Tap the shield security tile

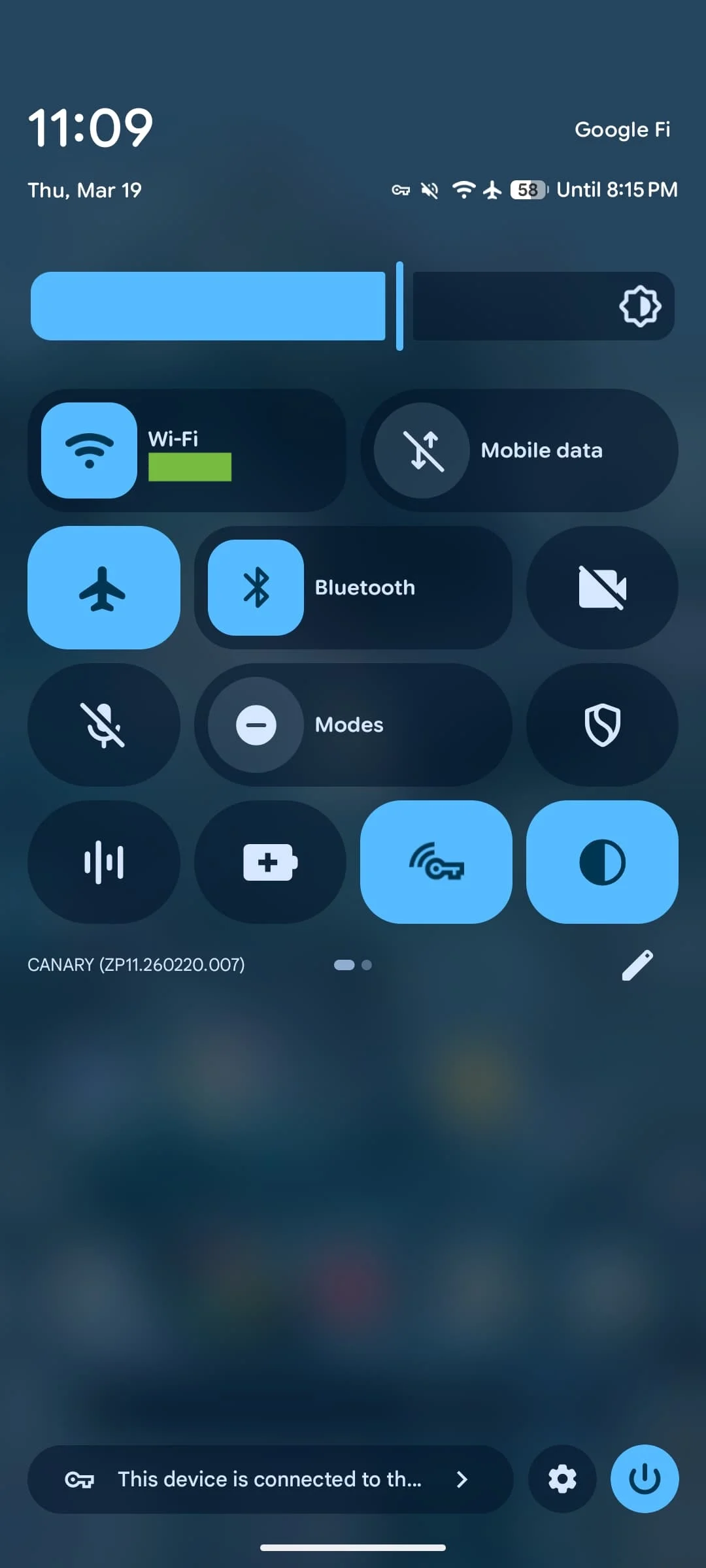point(602,725)
